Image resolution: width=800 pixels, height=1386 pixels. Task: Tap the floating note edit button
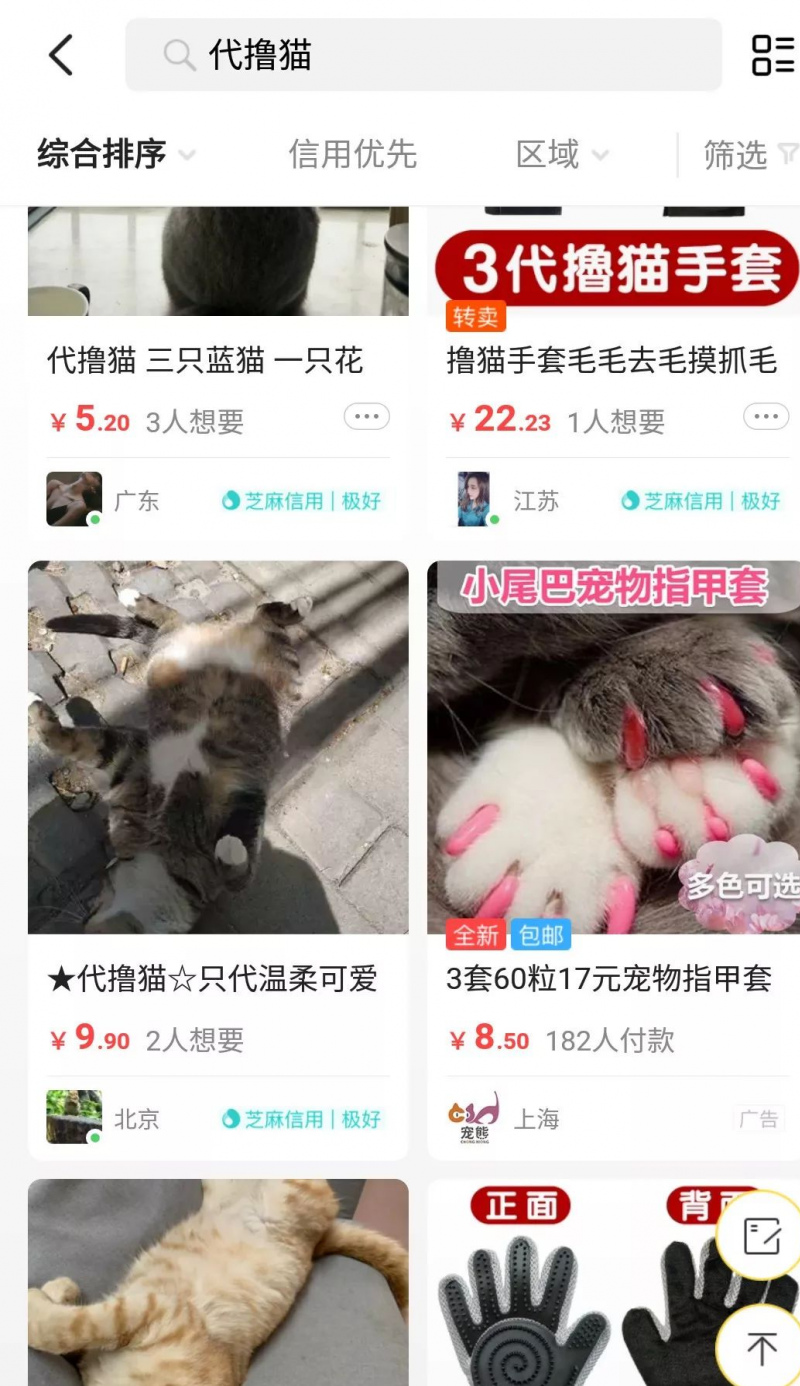761,1237
